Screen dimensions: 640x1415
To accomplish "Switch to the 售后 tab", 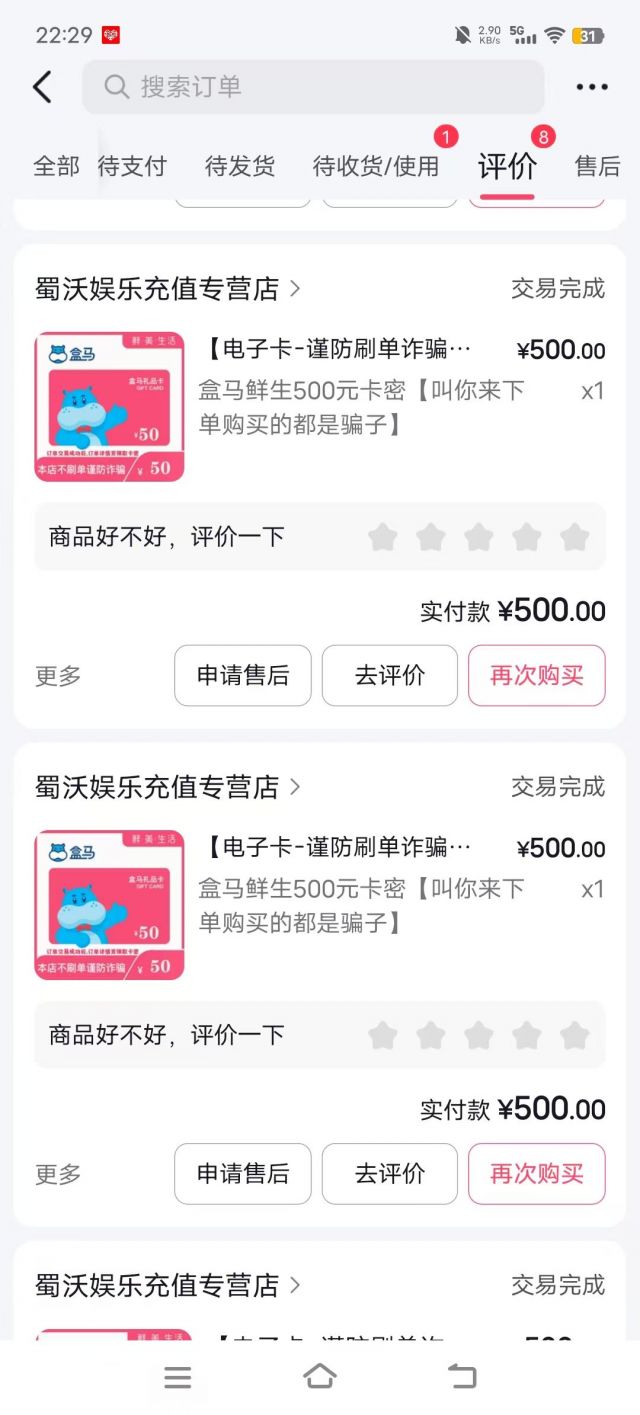I will coord(597,166).
